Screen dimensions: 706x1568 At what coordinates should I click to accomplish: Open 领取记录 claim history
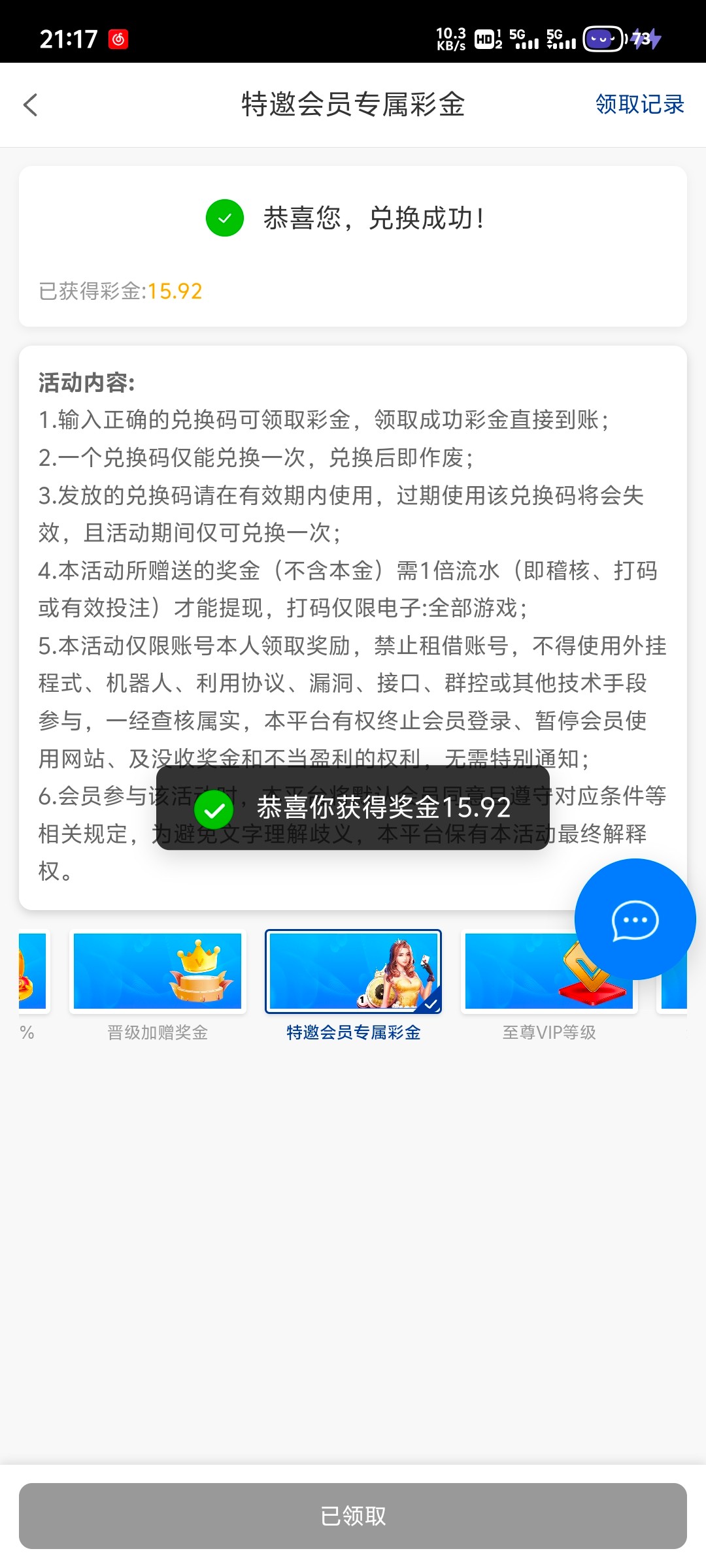[639, 105]
